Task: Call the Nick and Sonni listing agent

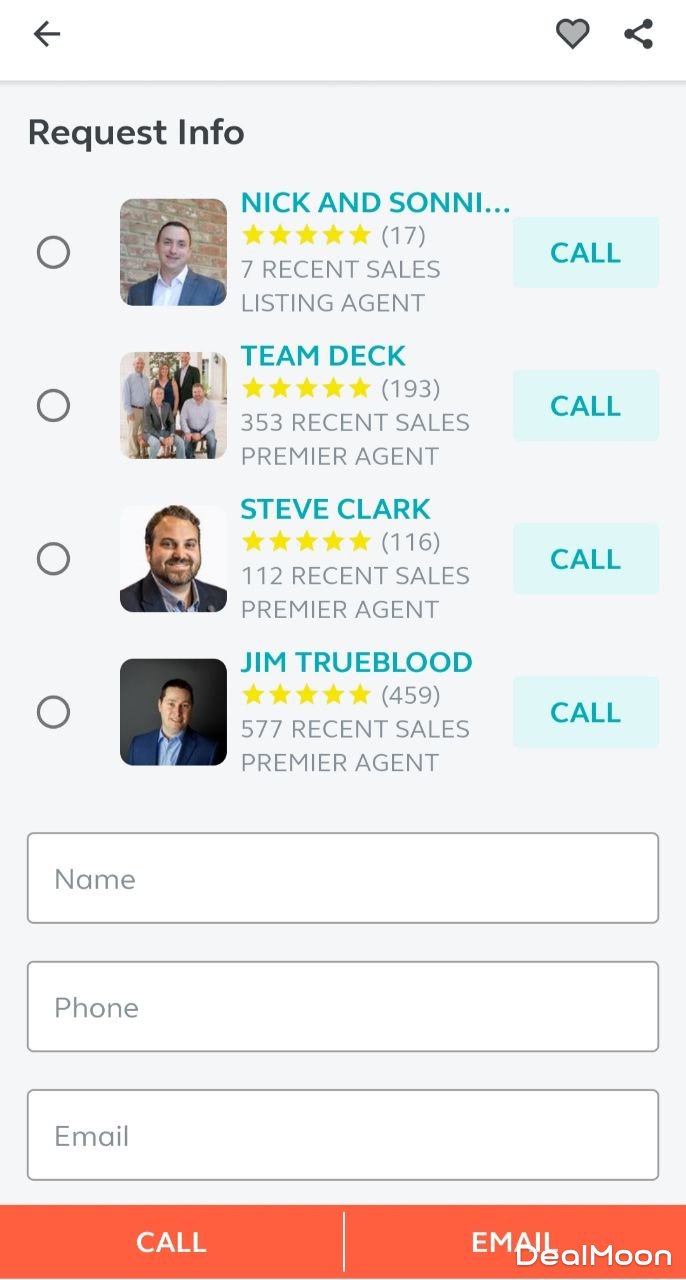Action: [585, 252]
